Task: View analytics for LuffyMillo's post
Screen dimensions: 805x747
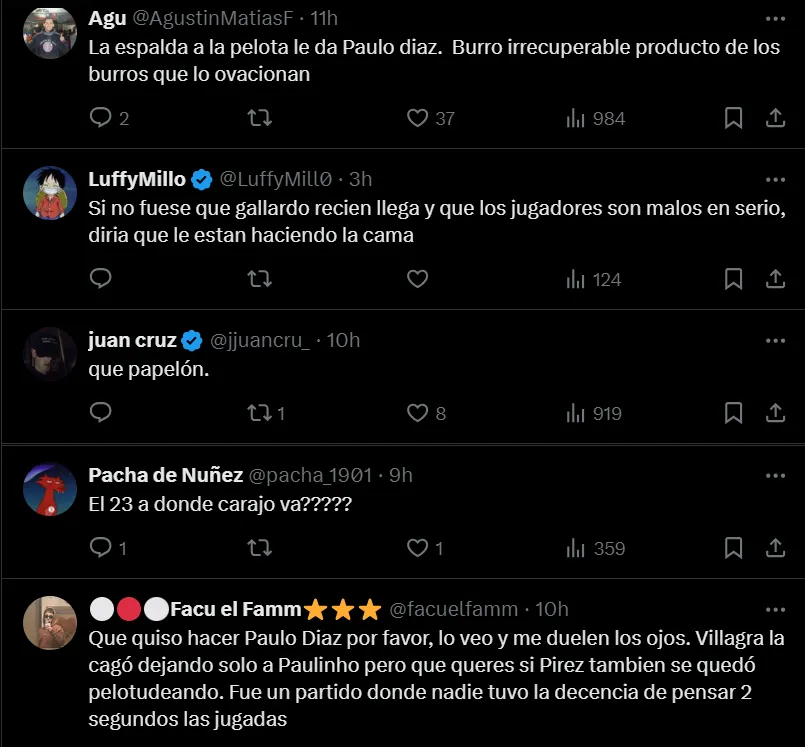Action: click(594, 279)
